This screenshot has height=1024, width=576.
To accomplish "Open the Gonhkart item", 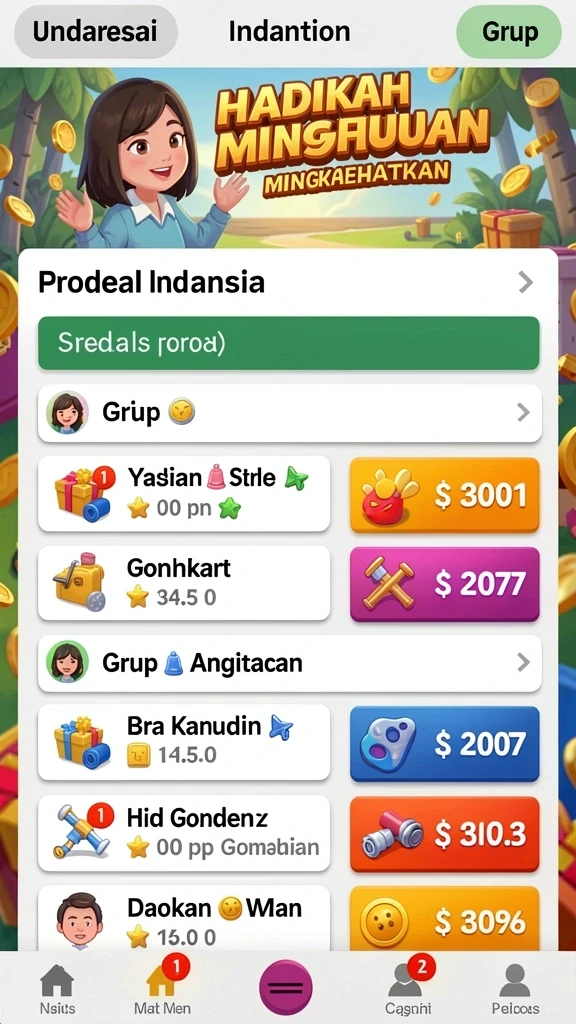I will pos(184,583).
